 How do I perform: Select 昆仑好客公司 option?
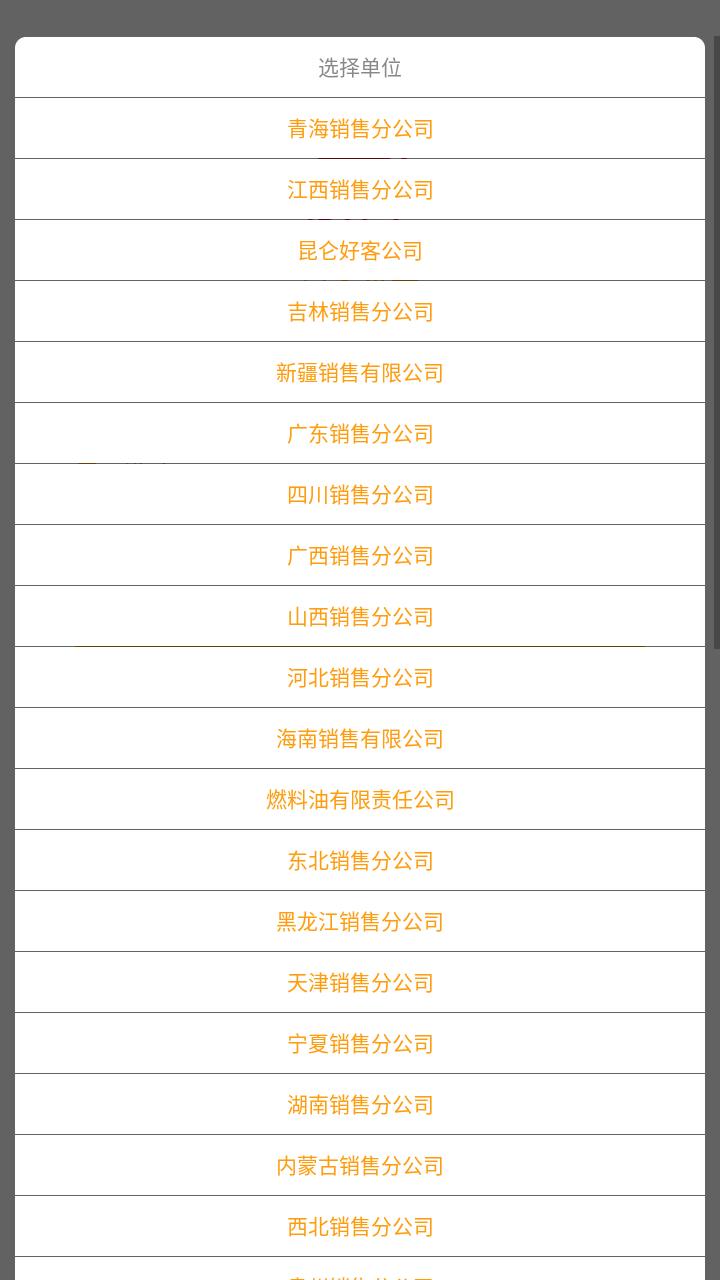tap(360, 250)
